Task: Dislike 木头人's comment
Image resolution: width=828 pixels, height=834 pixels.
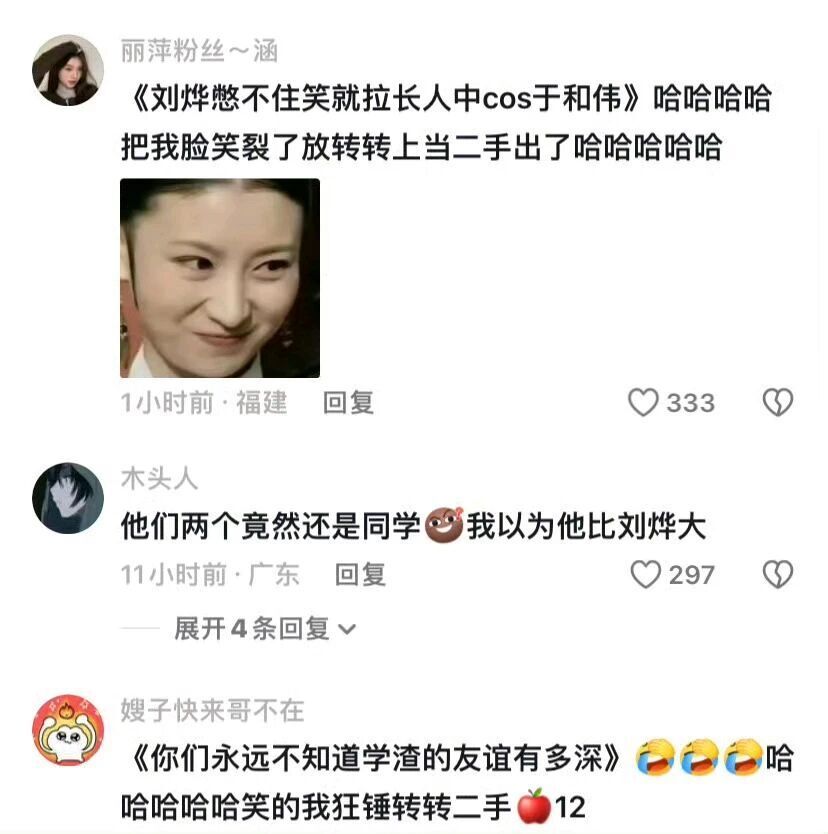Action: (777, 574)
